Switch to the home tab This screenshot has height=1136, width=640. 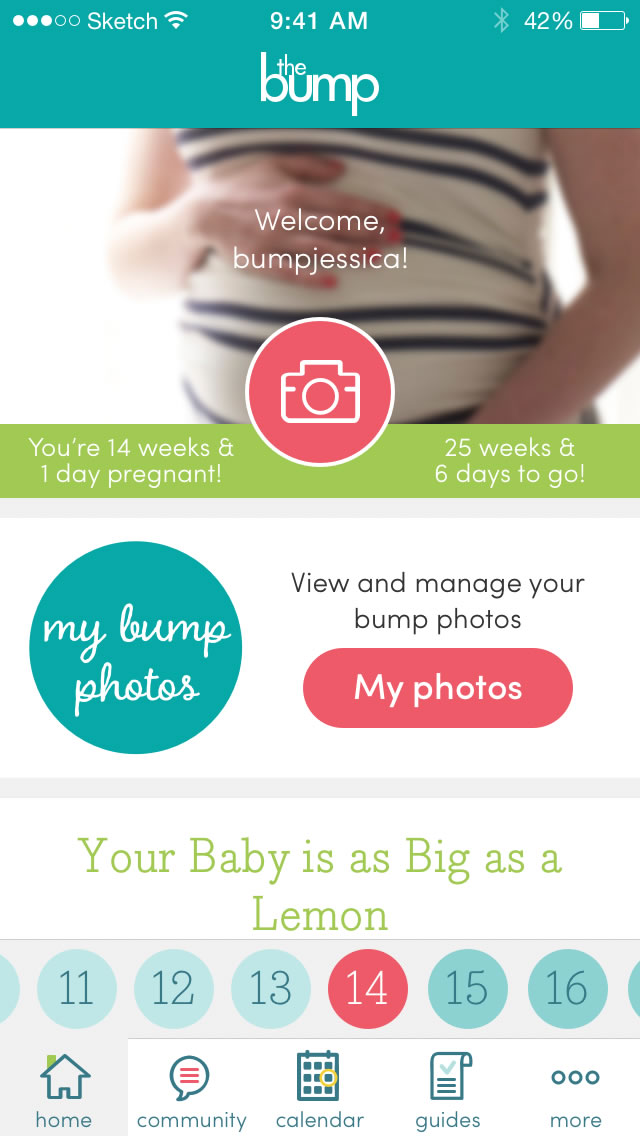(x=64, y=1090)
